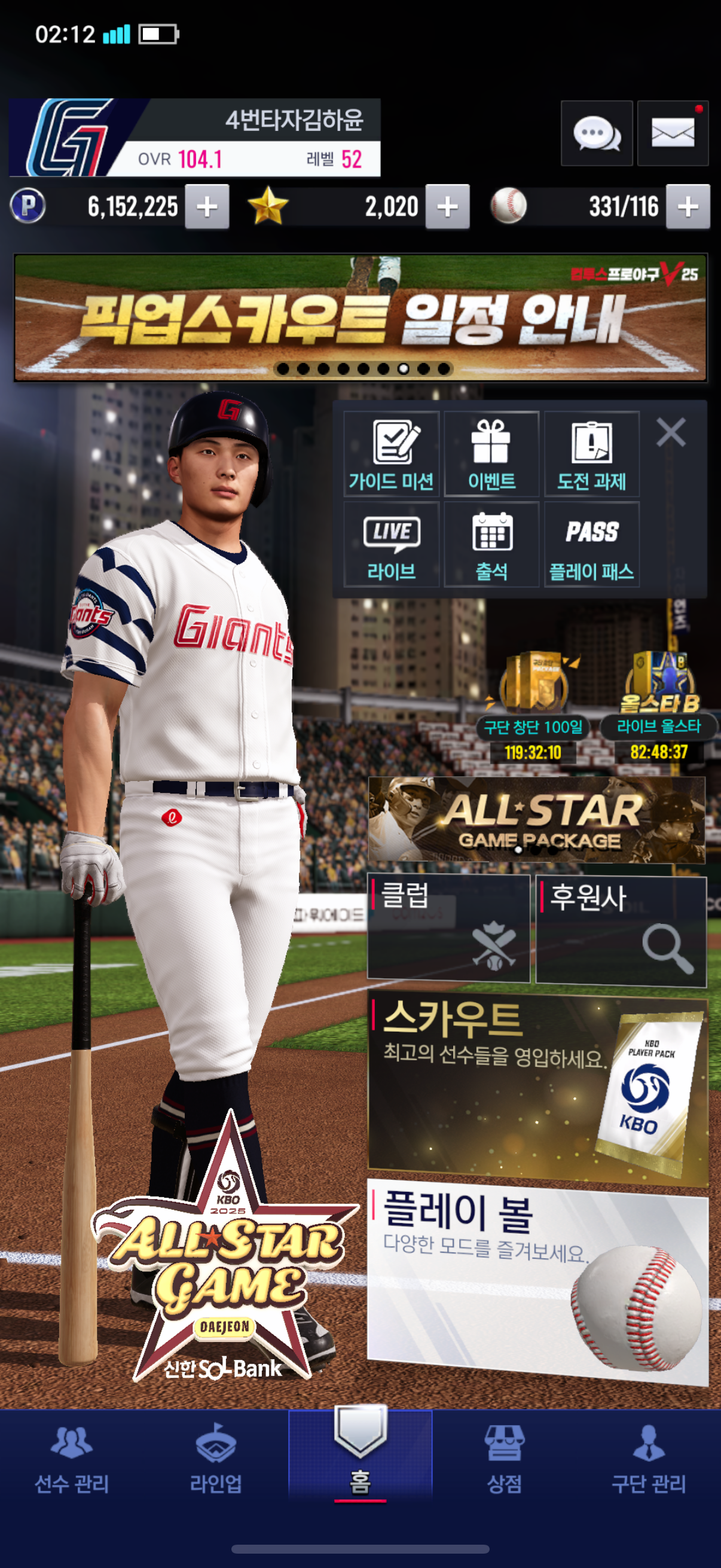The image size is (721, 1568).
Task: Open the 픽업스카우트 일정 안내 banner
Action: (360, 318)
